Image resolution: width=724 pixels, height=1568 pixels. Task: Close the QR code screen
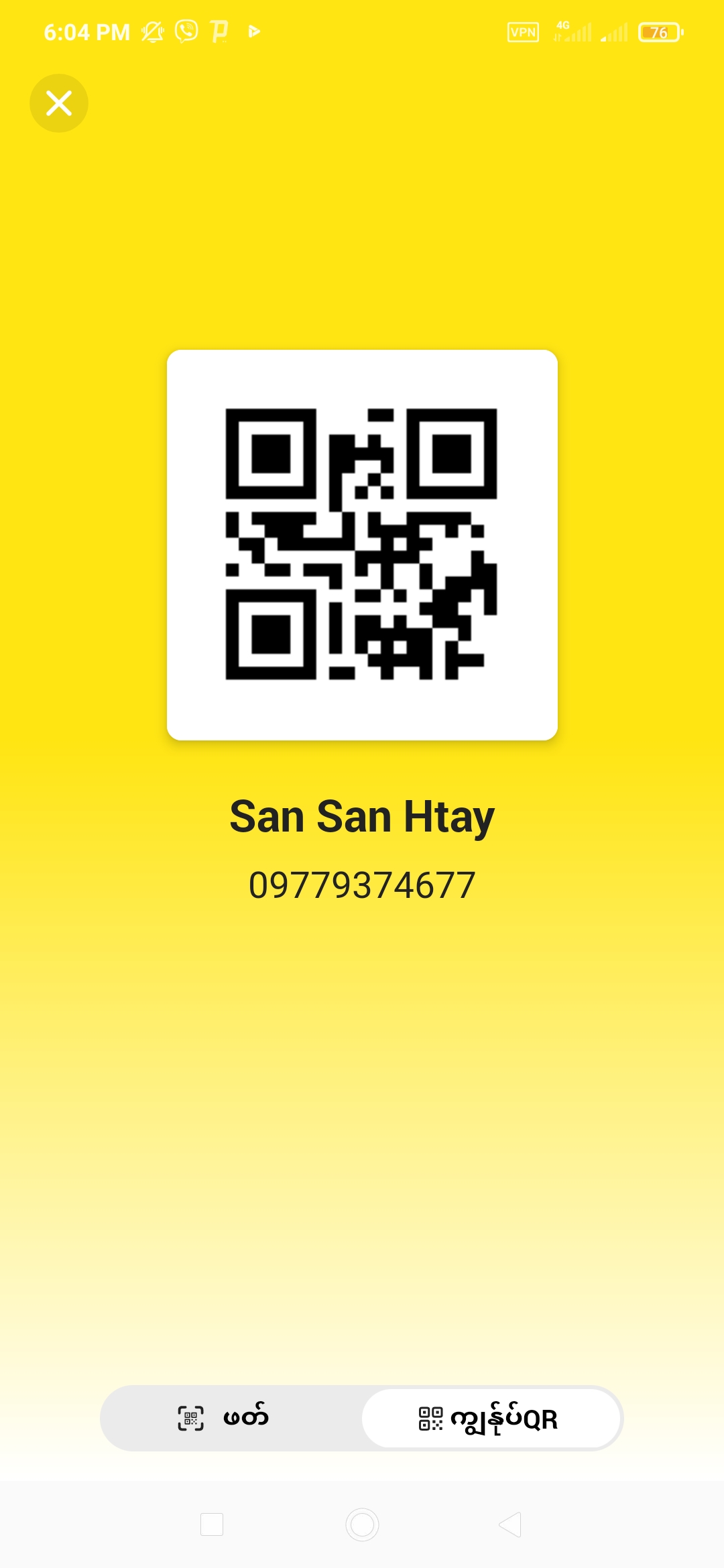(x=59, y=103)
